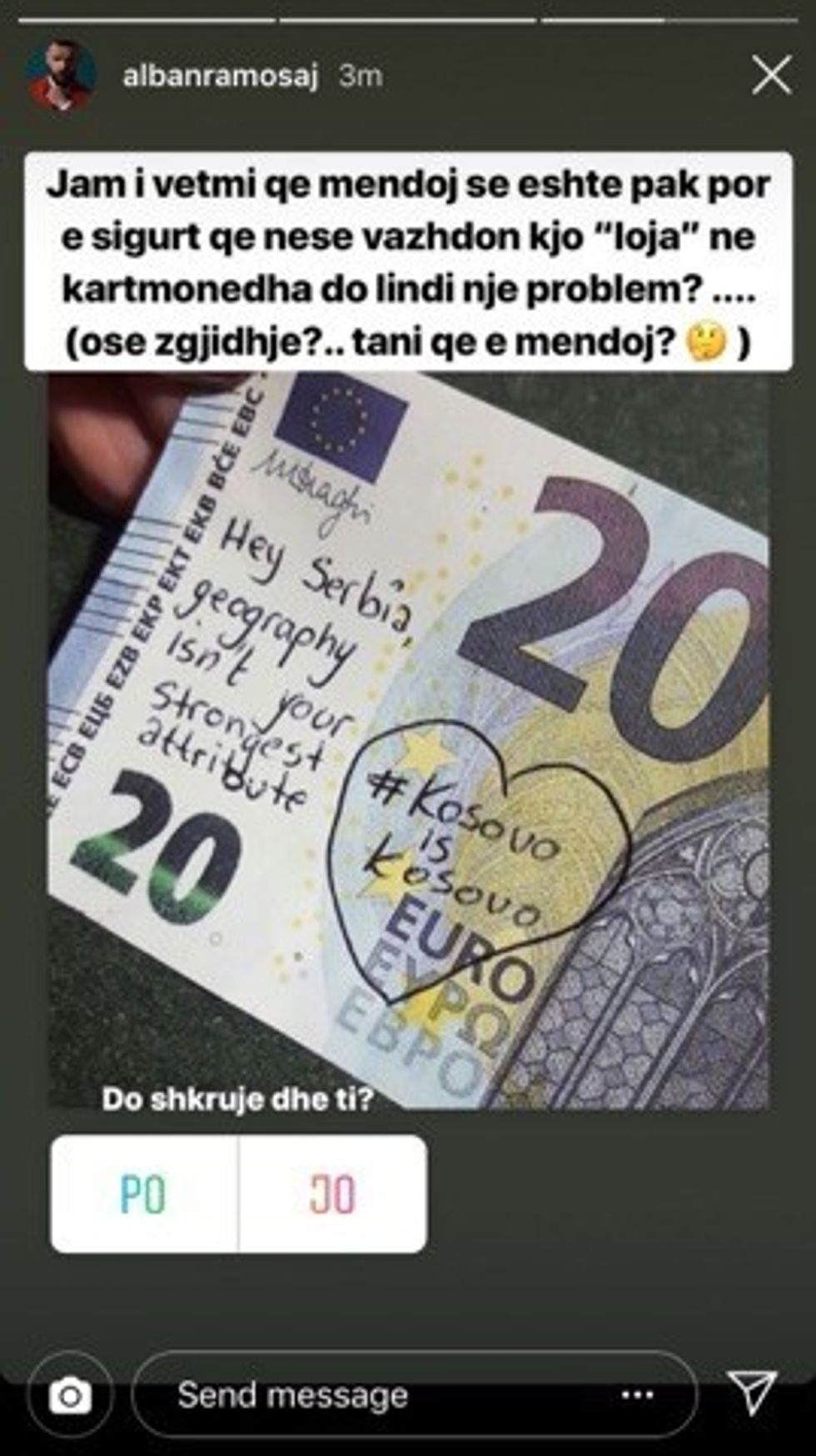Open the camera icon
Viewport: 816px width, 1456px height.
(x=70, y=1396)
